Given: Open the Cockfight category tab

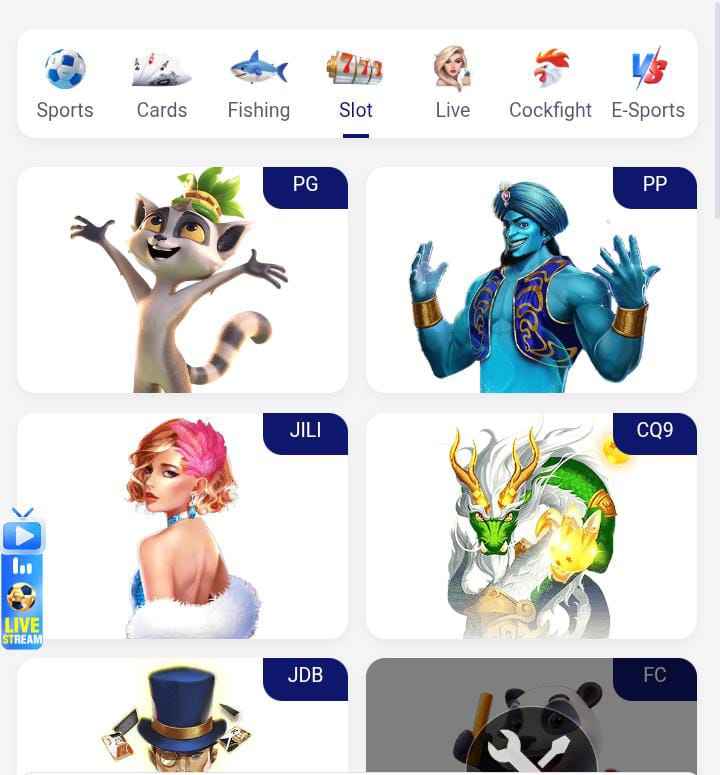Looking at the screenshot, I should [550, 85].
